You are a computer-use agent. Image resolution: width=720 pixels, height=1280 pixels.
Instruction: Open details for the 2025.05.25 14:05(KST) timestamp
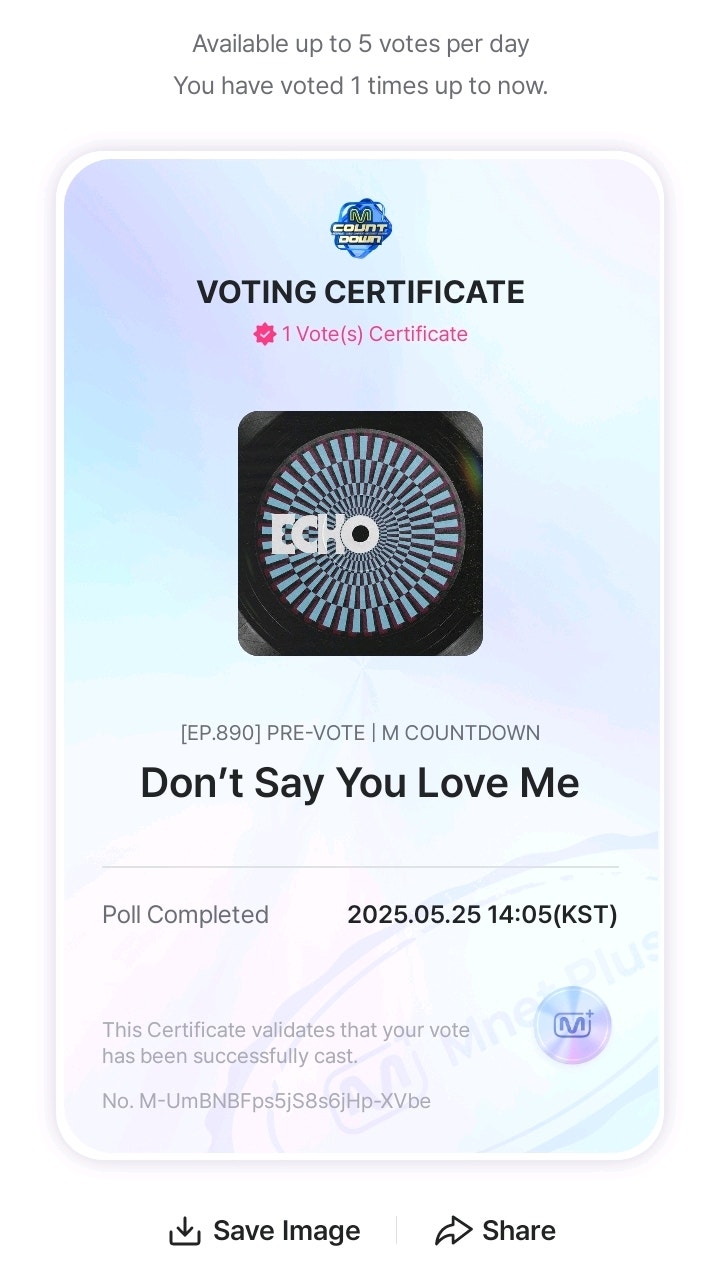coord(484,914)
